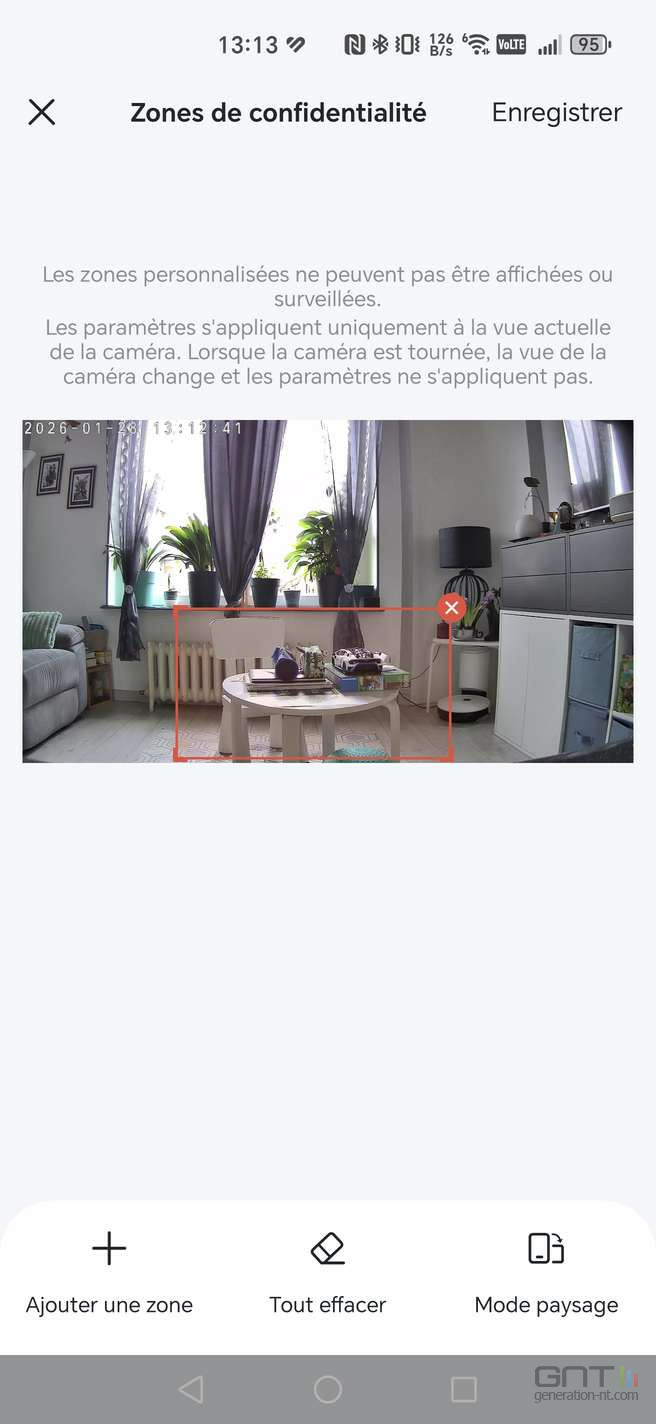Image resolution: width=656 pixels, height=1424 pixels.
Task: Go back with the system back button
Action: (x=190, y=1389)
